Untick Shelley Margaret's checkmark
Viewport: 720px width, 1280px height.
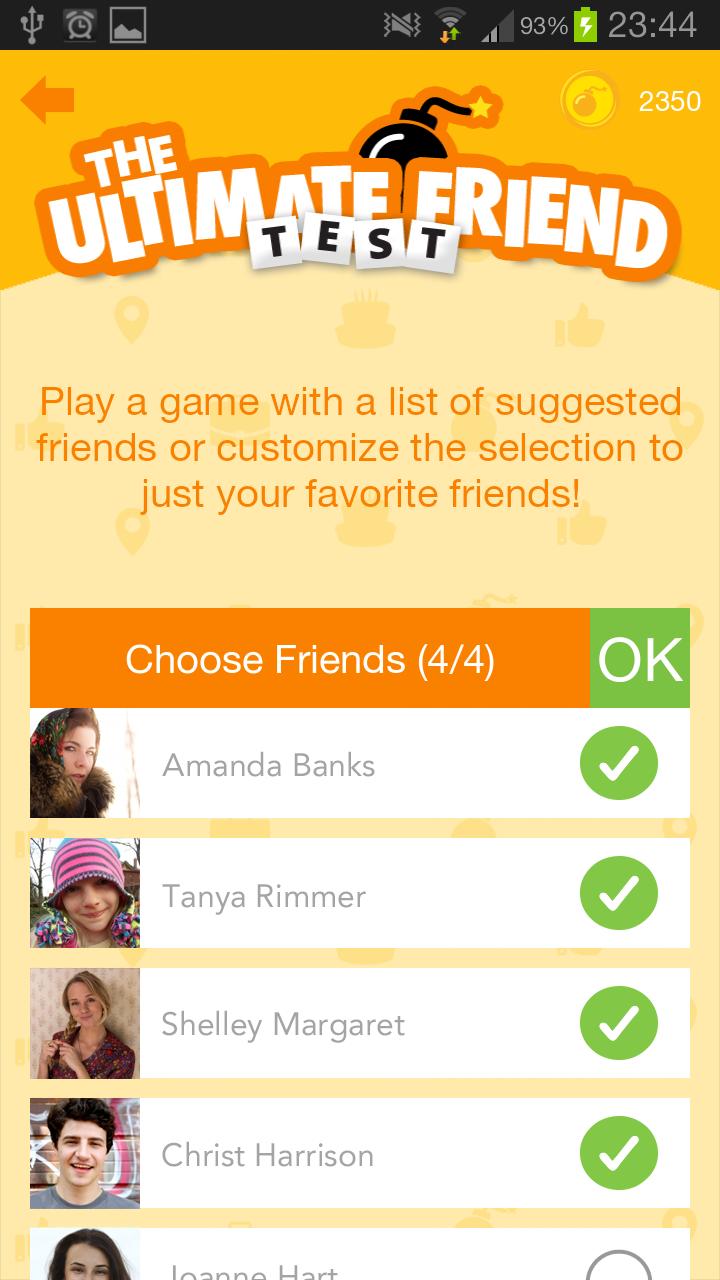click(x=619, y=1024)
